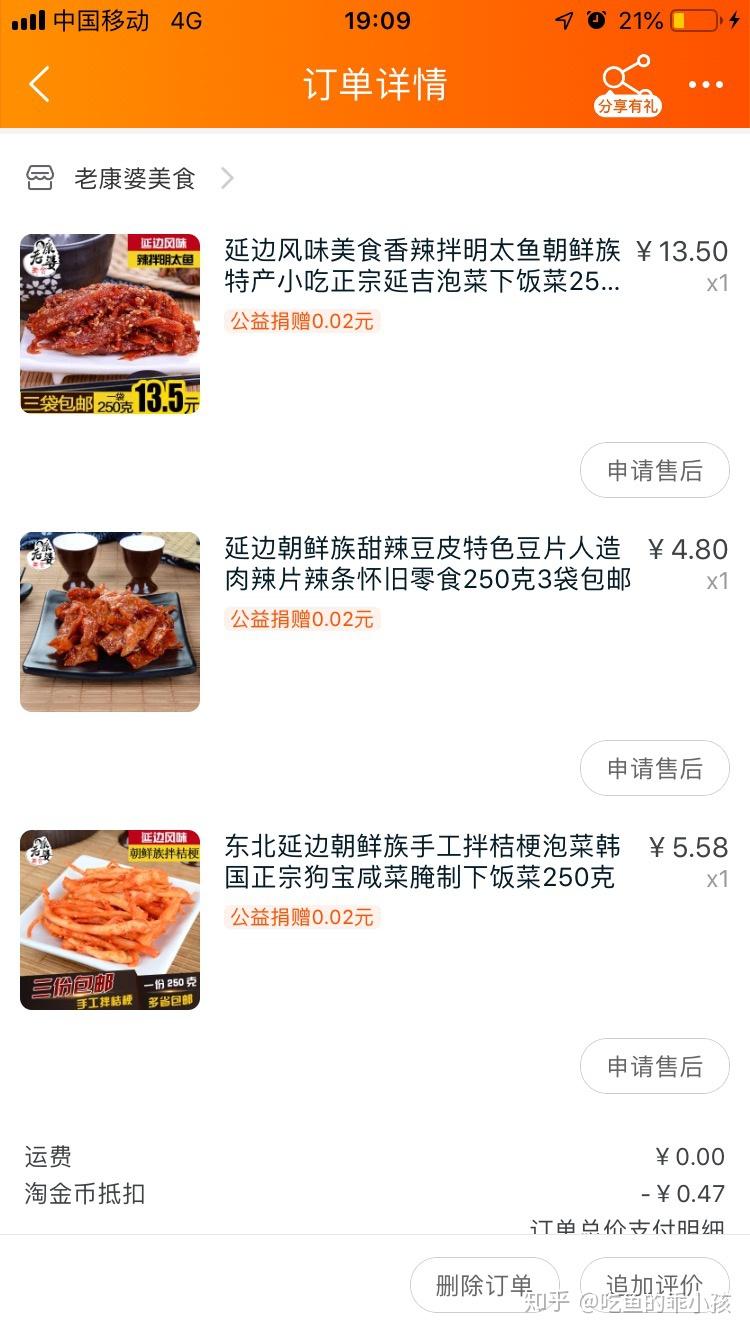Tap the location arrow in the status bar

tap(563, 19)
